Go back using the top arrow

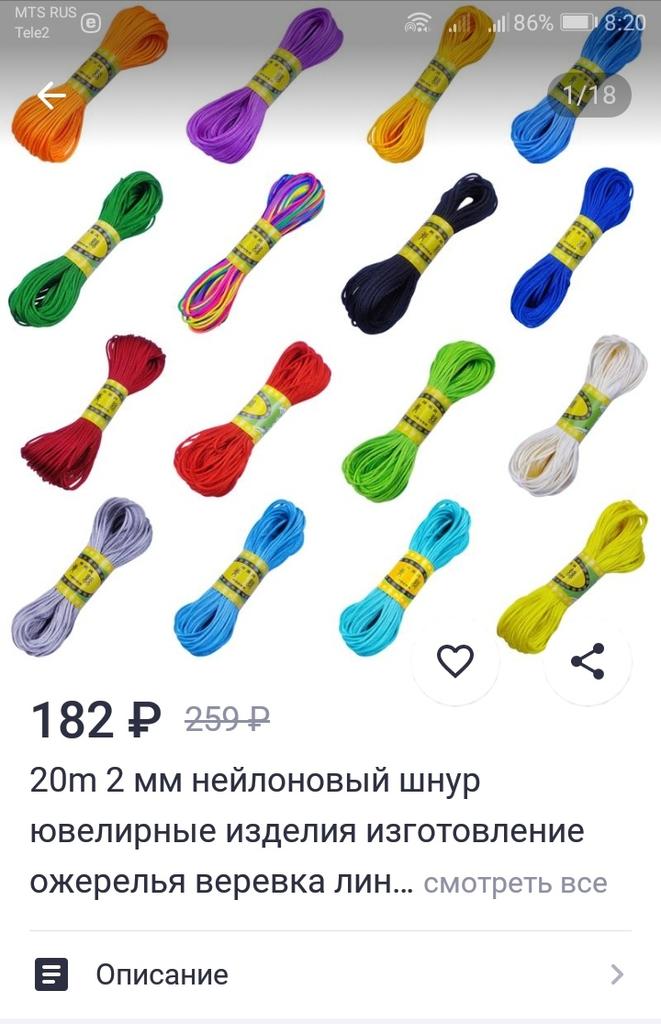(51, 95)
